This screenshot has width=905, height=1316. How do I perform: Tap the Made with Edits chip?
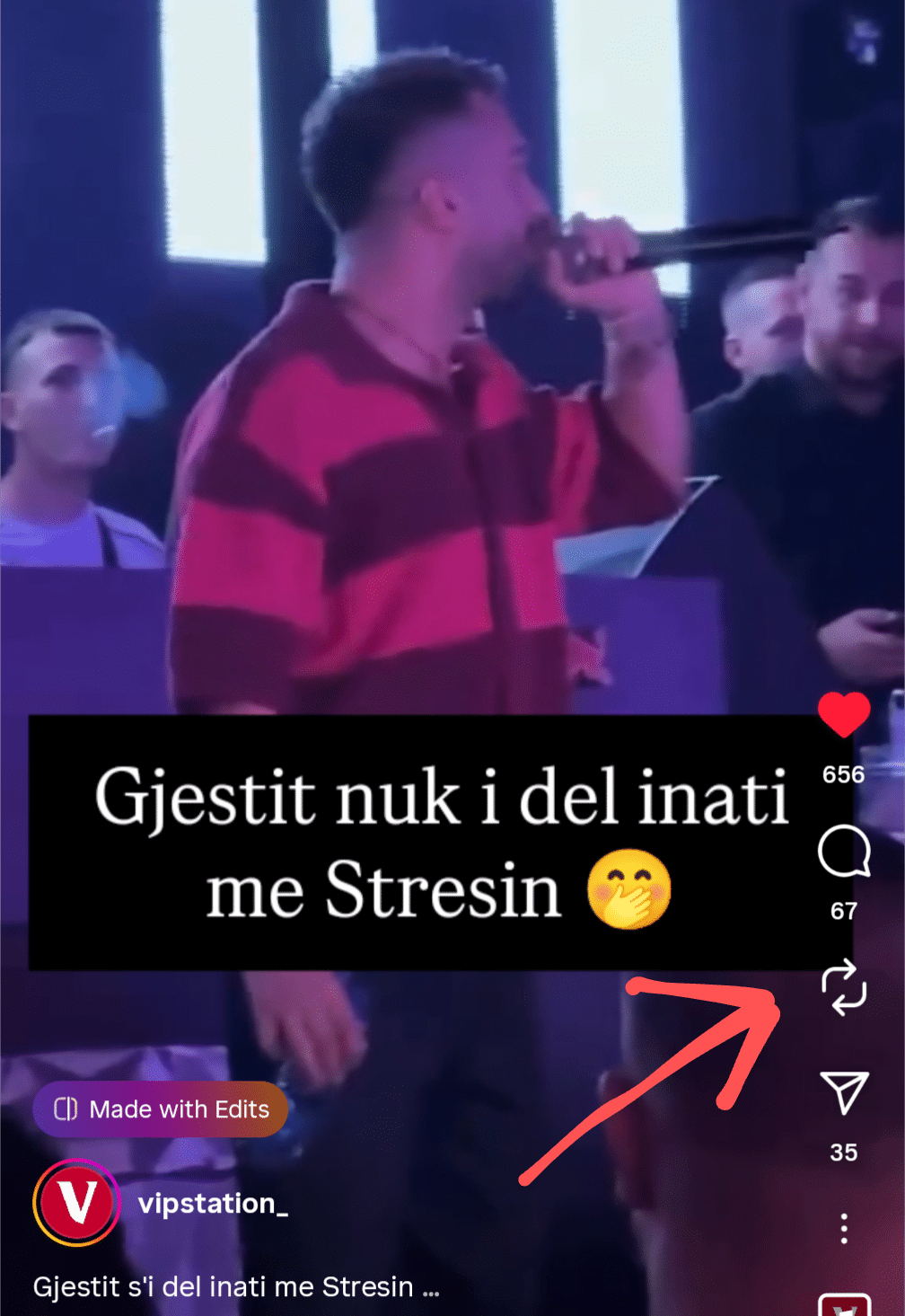(161, 1109)
